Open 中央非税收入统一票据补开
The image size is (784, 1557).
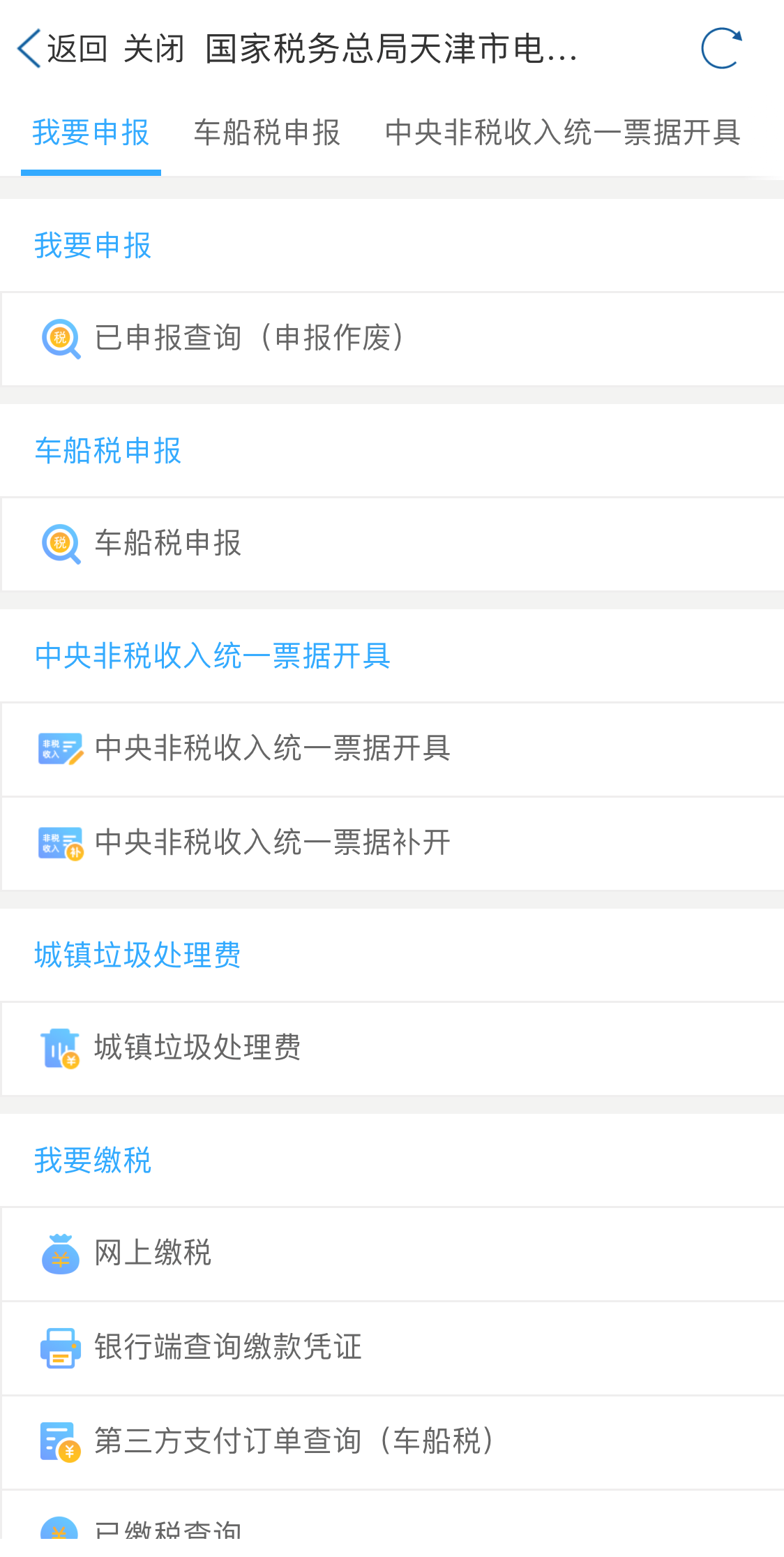pyautogui.click(x=392, y=843)
